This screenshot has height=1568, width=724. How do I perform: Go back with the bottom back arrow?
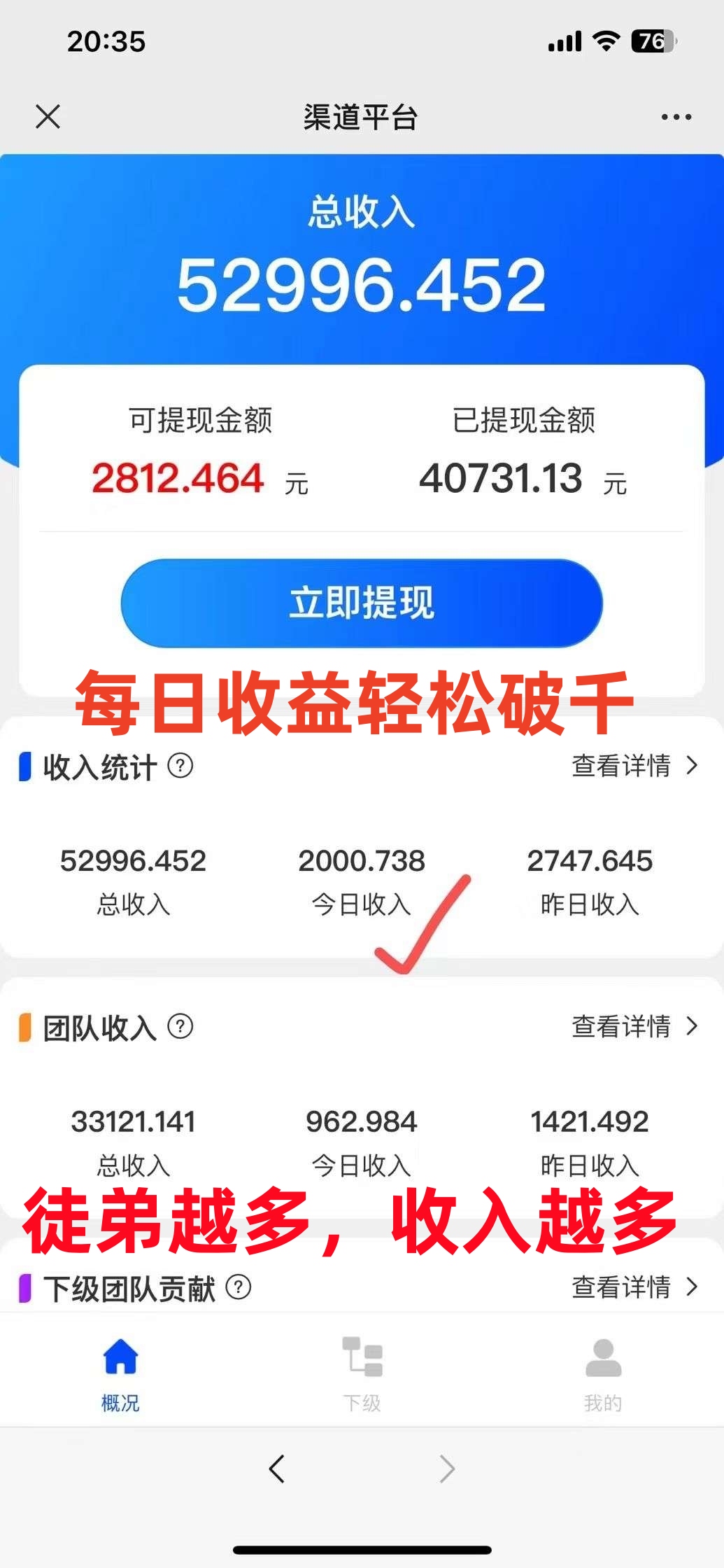click(277, 1469)
